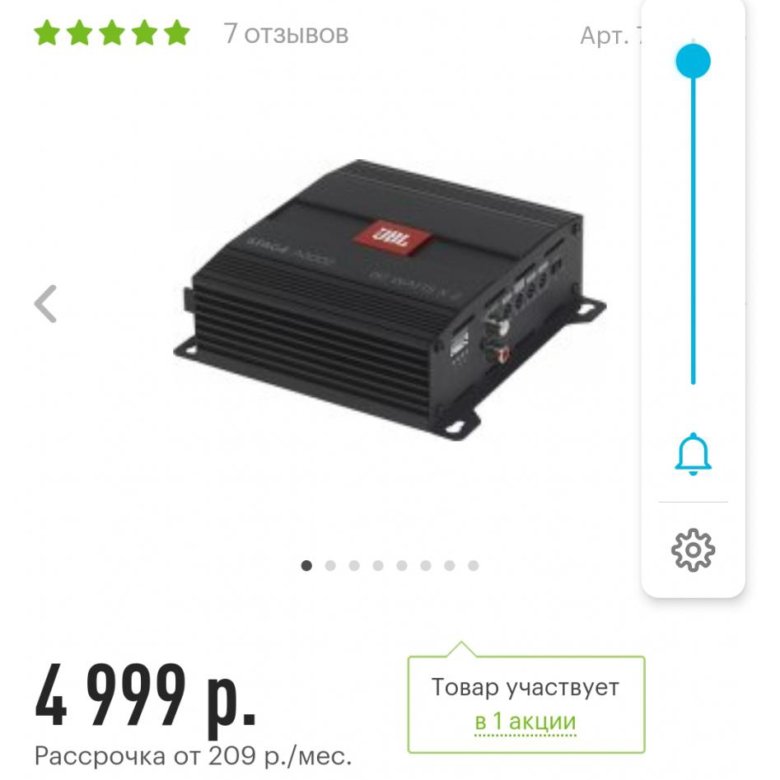Go to previous product image
The width and height of the screenshot is (780, 780).
[x=46, y=303]
